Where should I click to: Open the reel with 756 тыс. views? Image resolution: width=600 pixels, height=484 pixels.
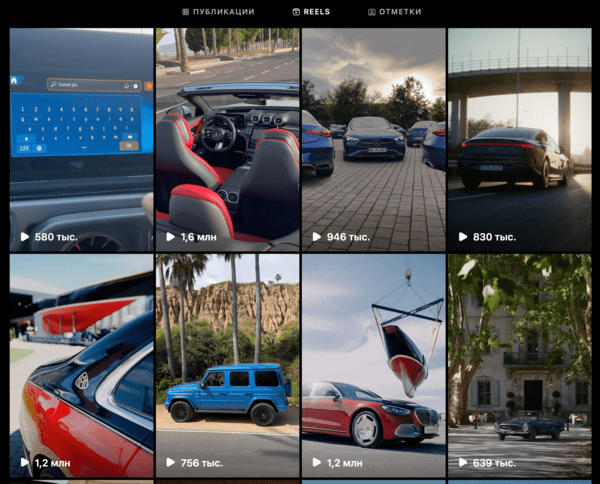(x=227, y=365)
